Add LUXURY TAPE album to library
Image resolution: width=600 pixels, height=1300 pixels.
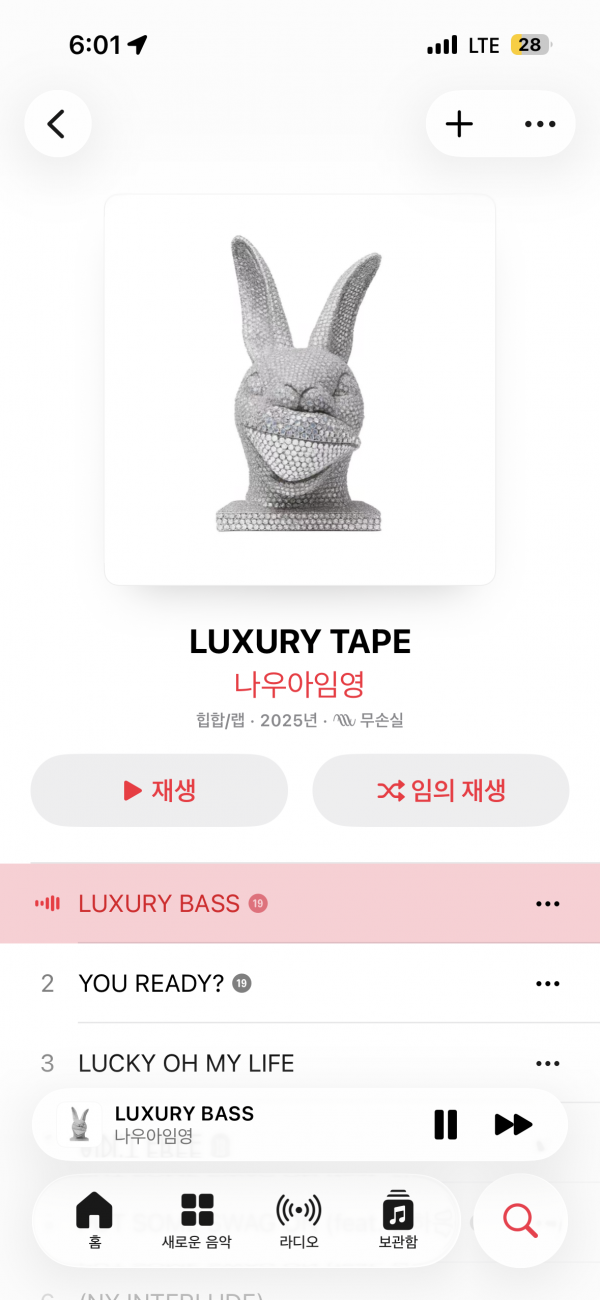tap(459, 124)
